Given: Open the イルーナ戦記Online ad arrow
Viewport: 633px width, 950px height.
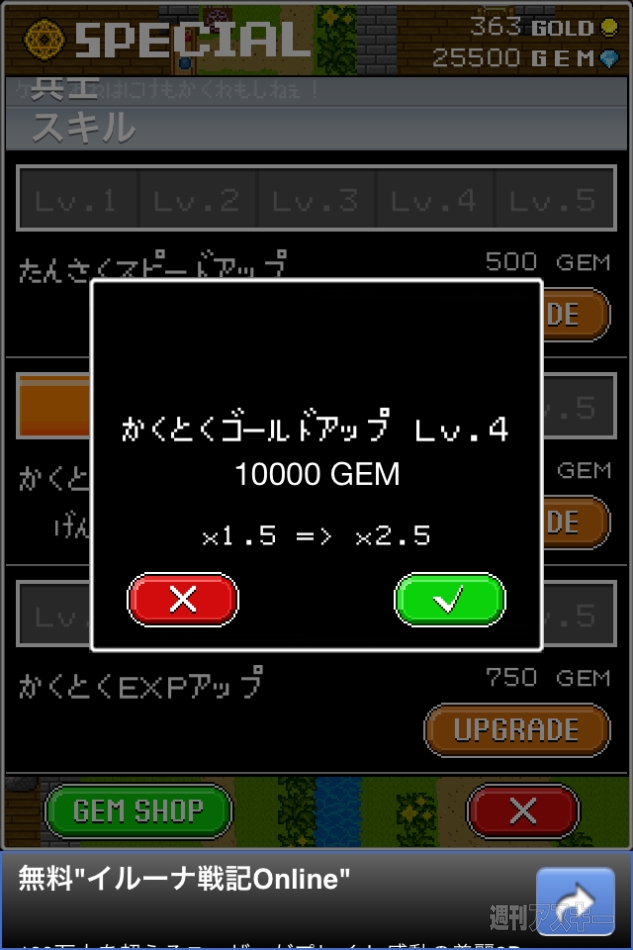Looking at the screenshot, I should point(574,901).
